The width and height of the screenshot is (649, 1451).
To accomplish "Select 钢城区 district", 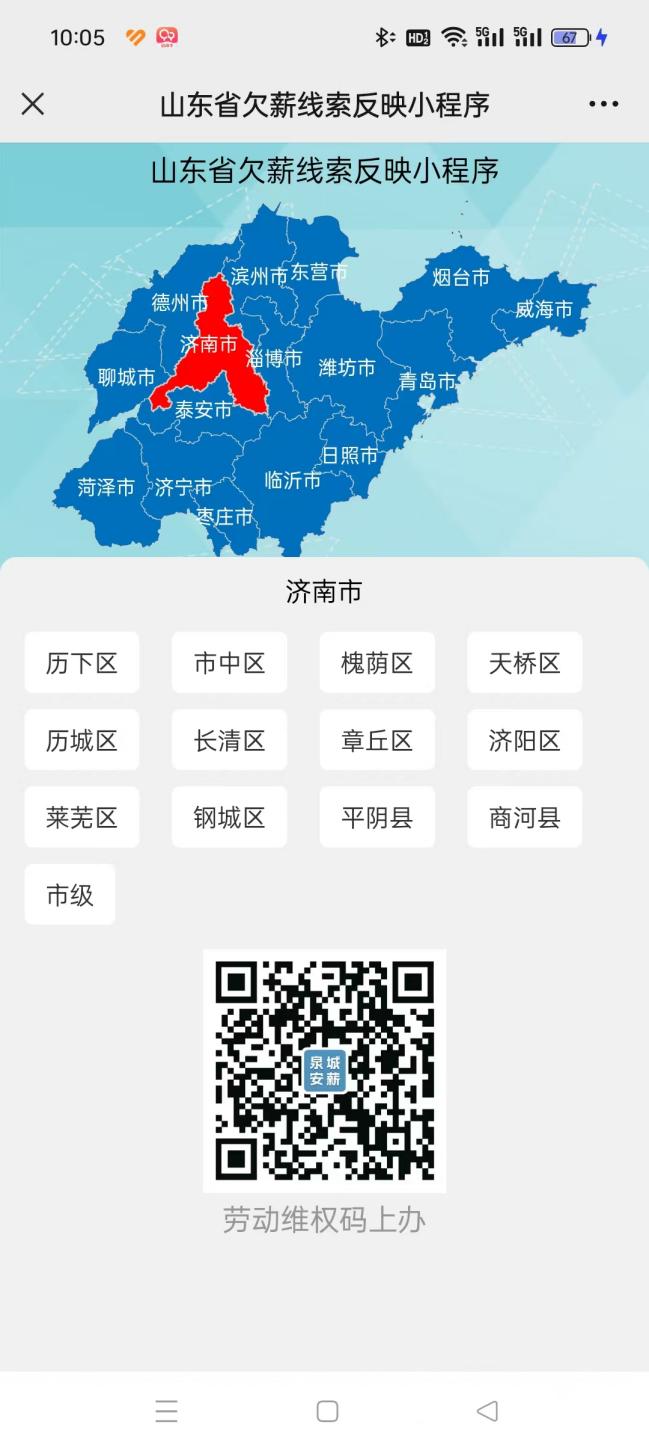I will [229, 817].
